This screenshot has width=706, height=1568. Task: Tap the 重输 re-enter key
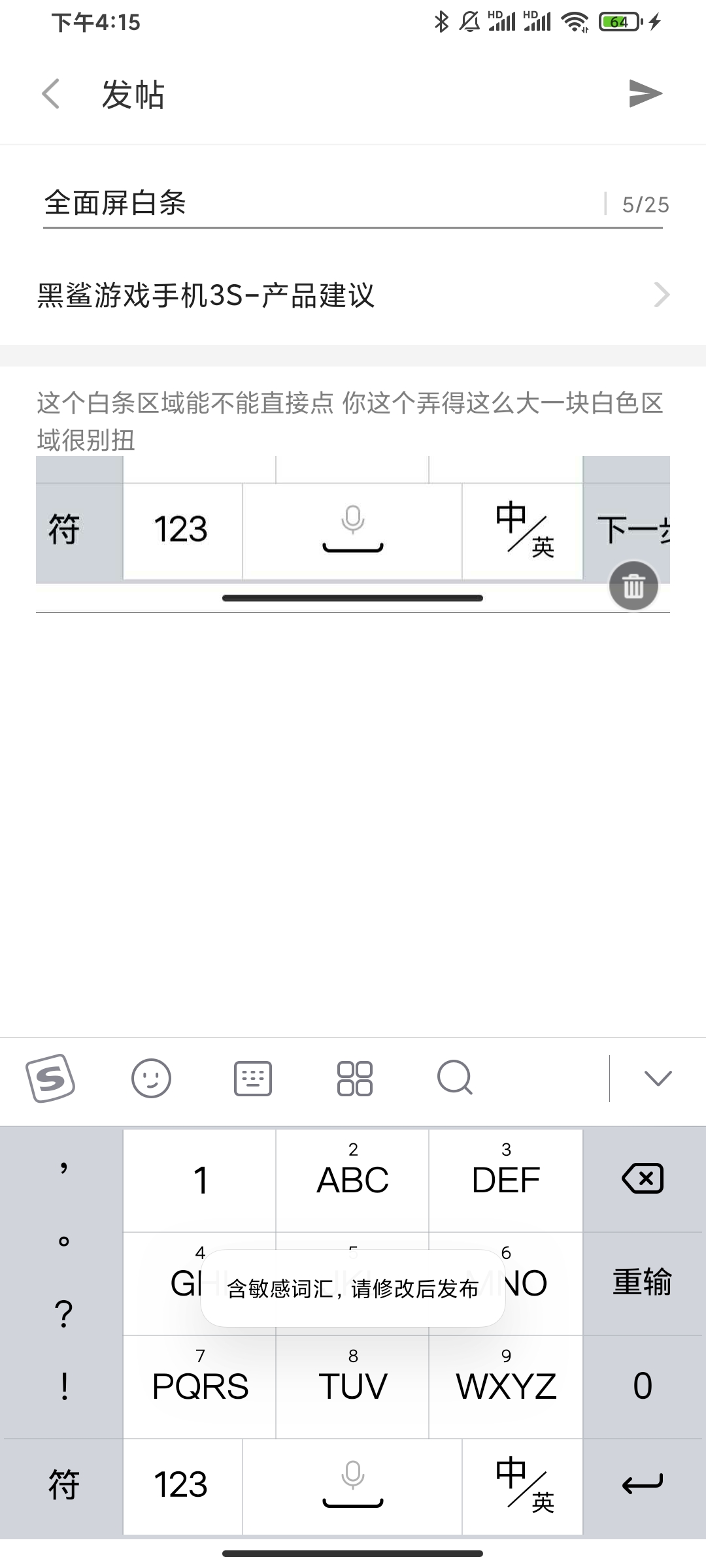[x=643, y=1283]
